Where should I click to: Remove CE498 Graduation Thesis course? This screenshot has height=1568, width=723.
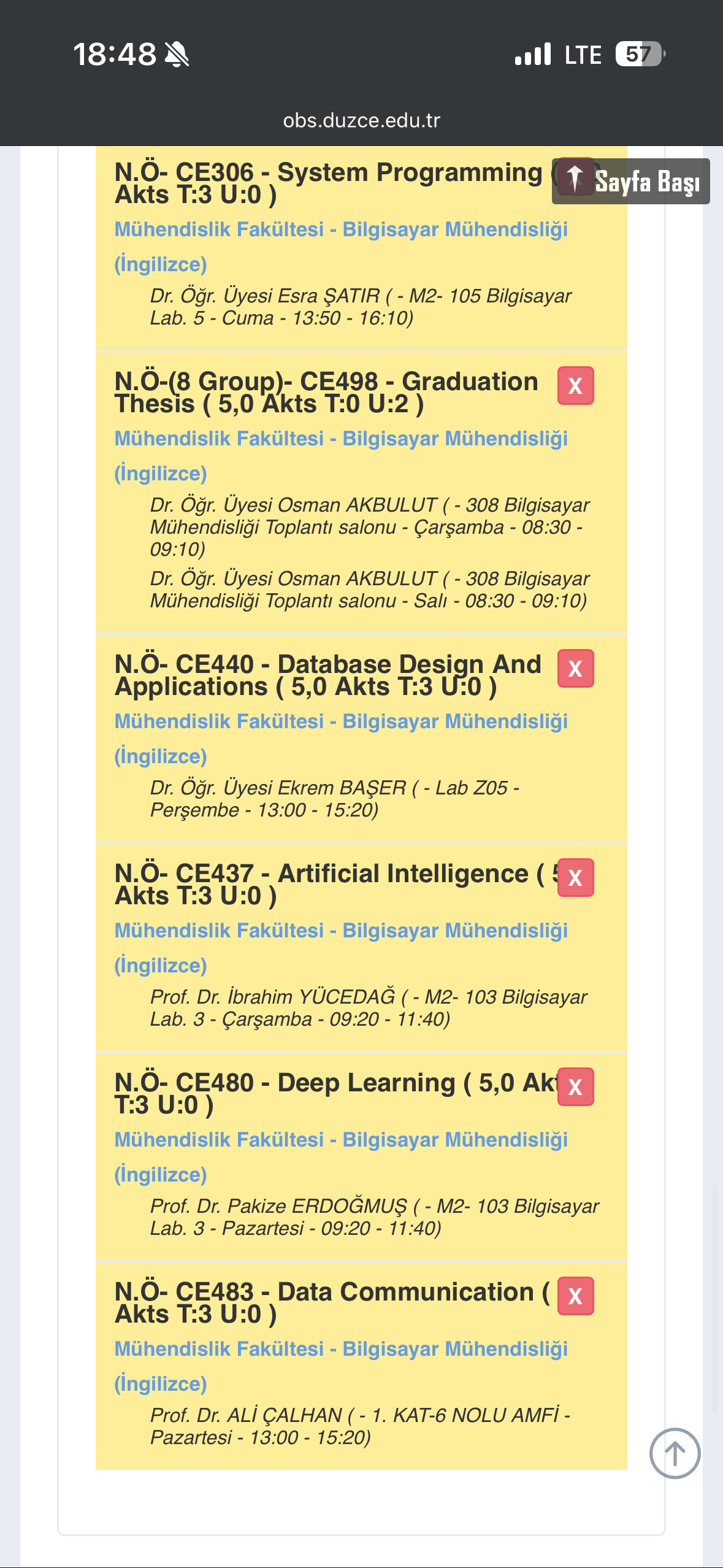[575, 386]
